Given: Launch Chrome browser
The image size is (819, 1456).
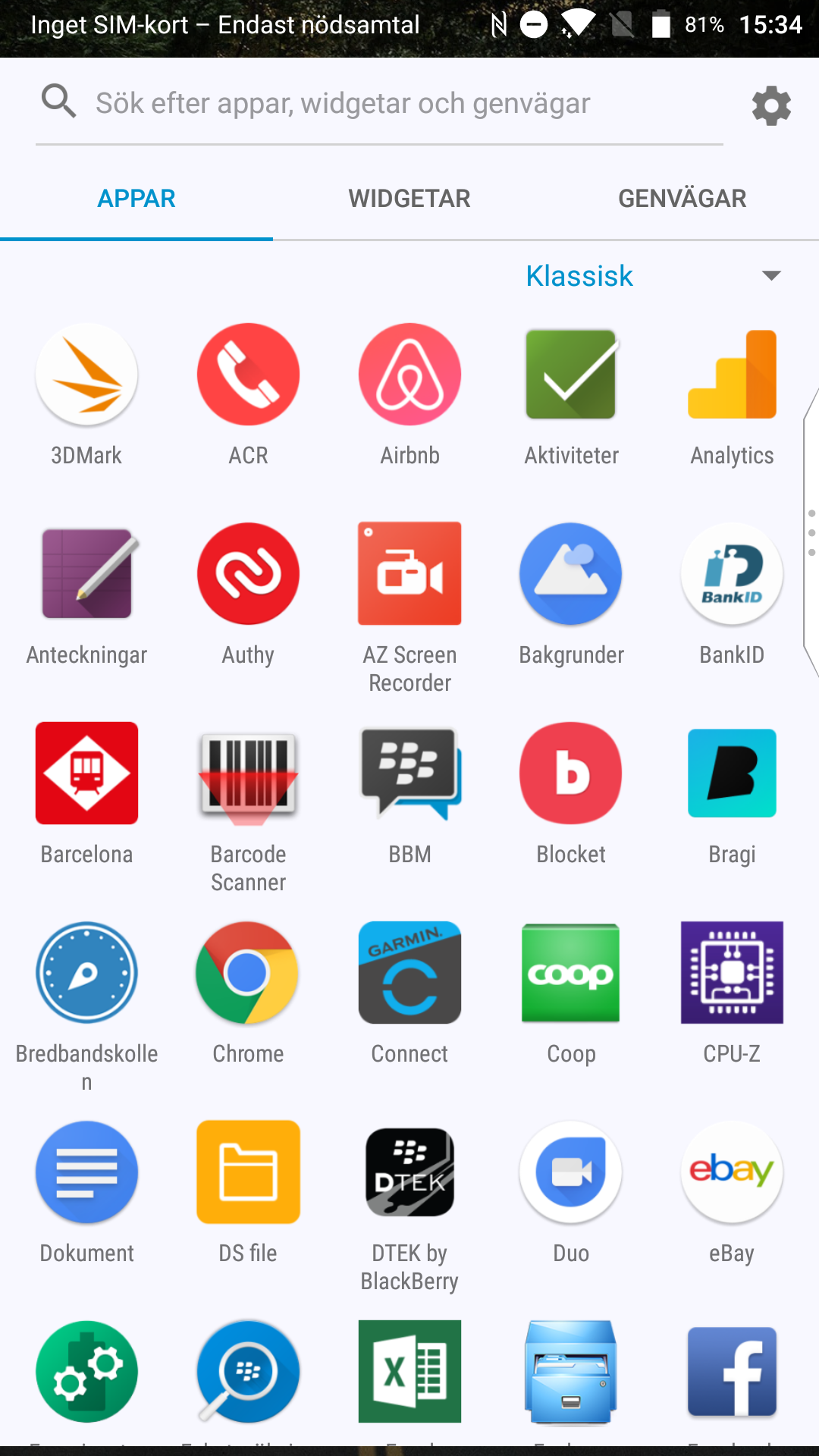Looking at the screenshot, I should point(248,973).
